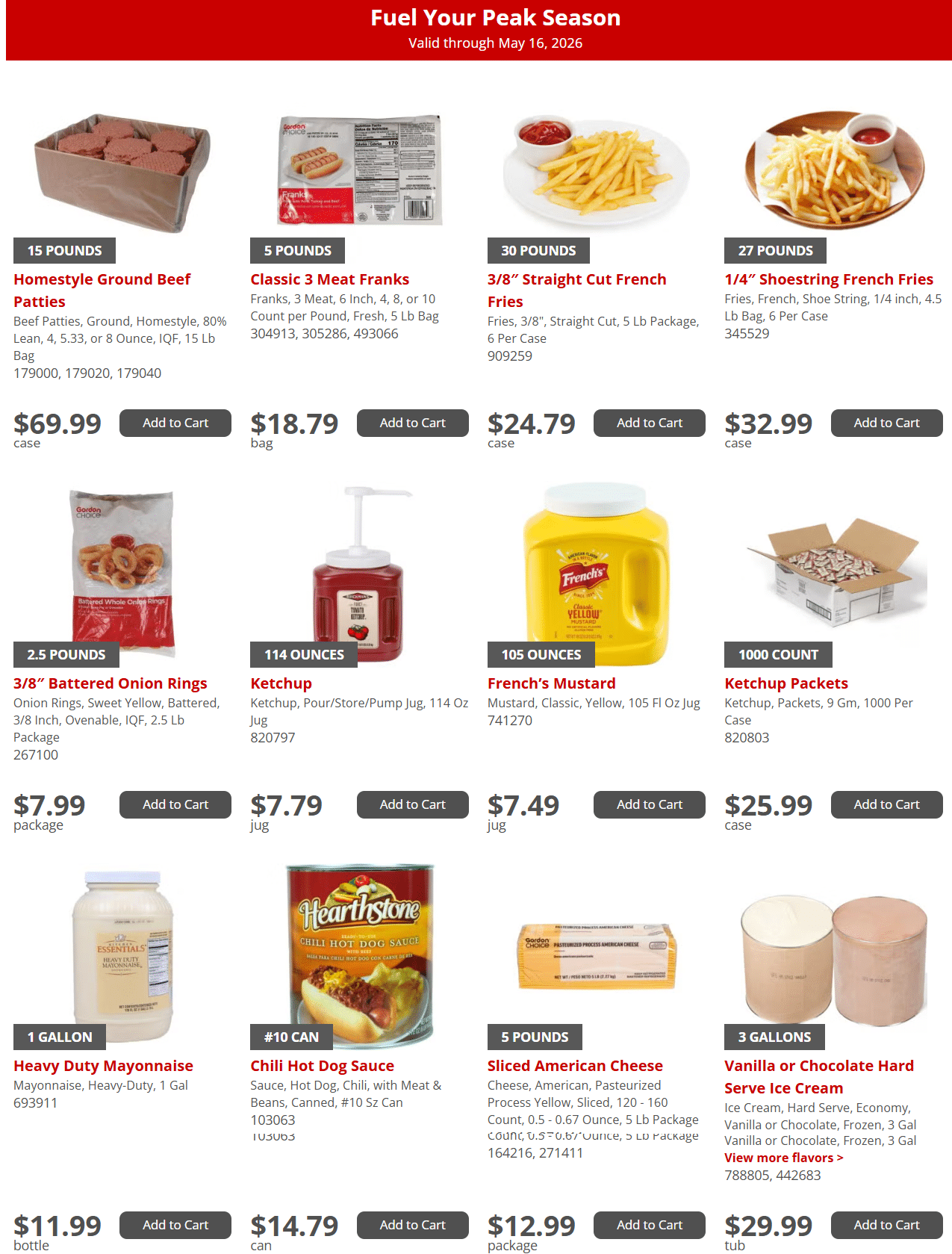
Task: Open the View more flavors link
Action: pyautogui.click(x=783, y=1158)
